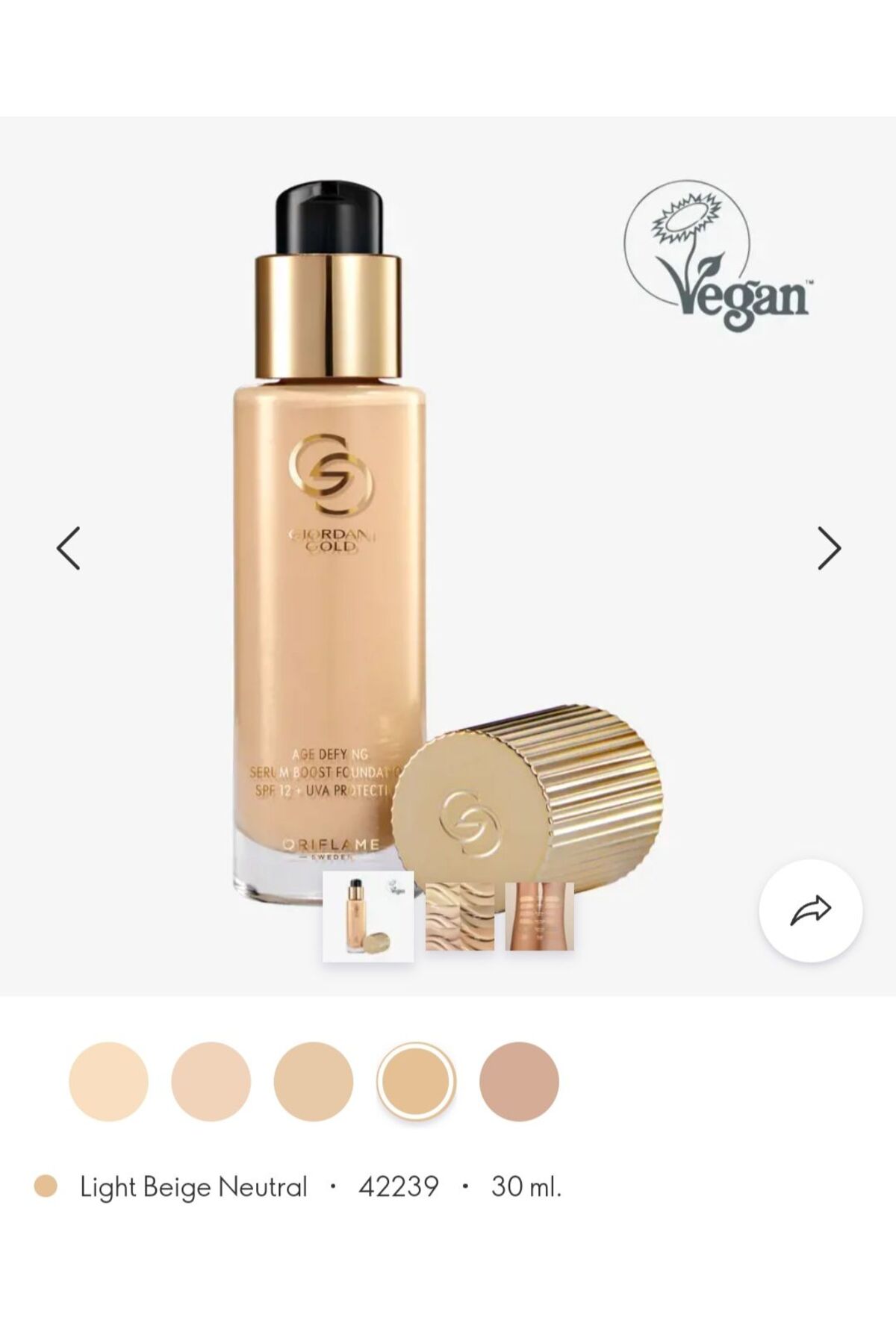Select the lightest shade swatch

pos(109,1082)
